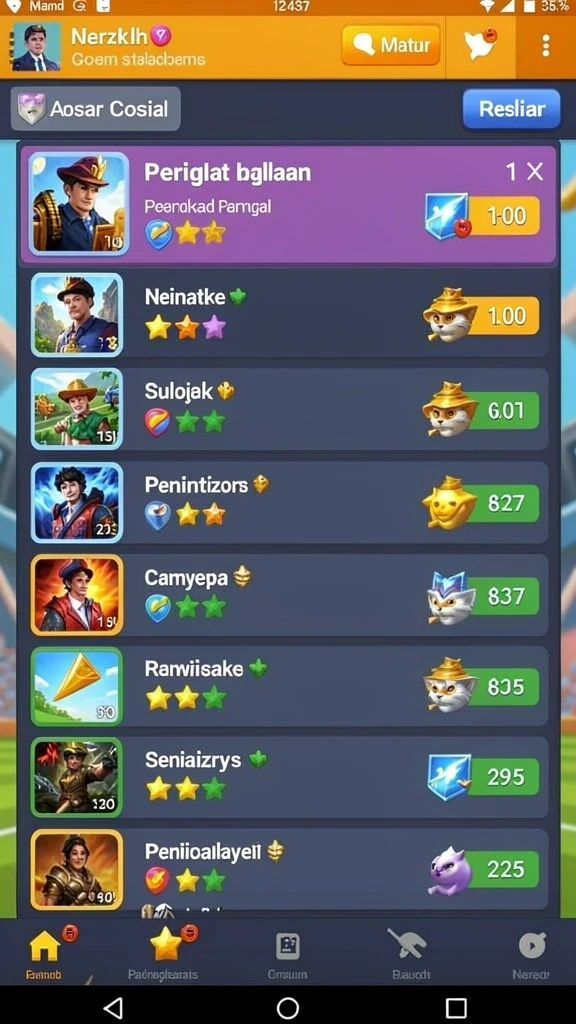Open the Ranwiisake row
The image size is (576, 1024).
[288, 686]
